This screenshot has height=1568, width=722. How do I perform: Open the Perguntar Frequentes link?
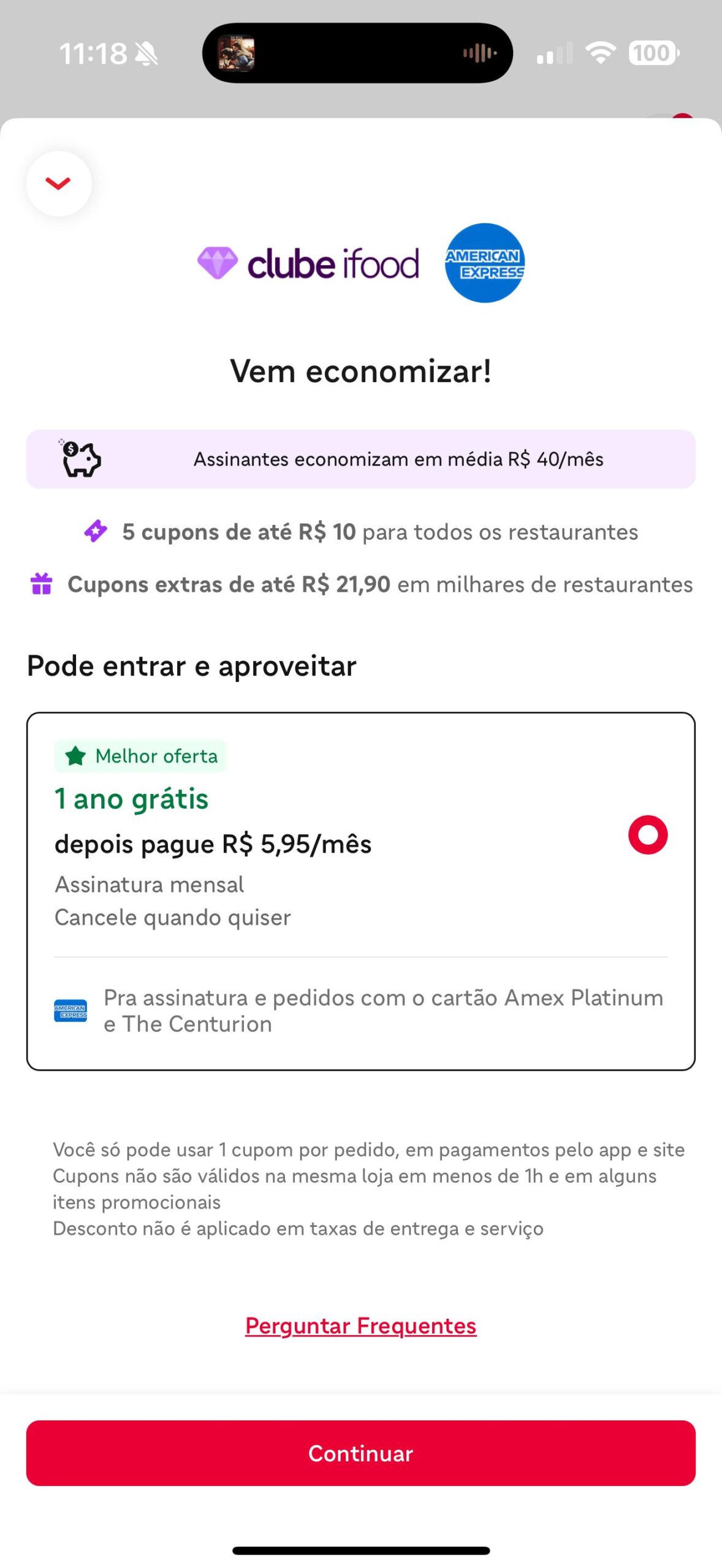tap(360, 1325)
